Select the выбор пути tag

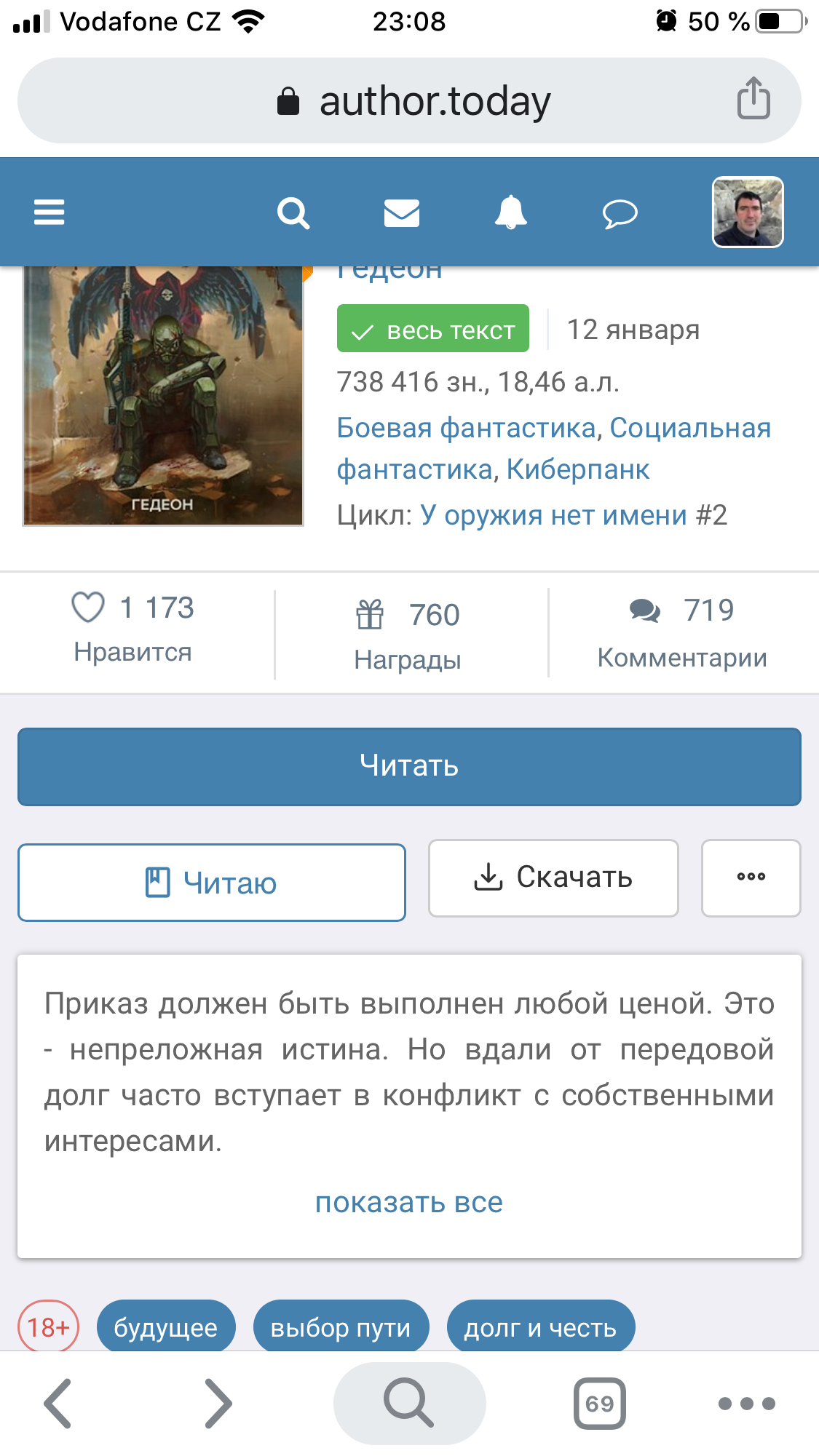(341, 1328)
